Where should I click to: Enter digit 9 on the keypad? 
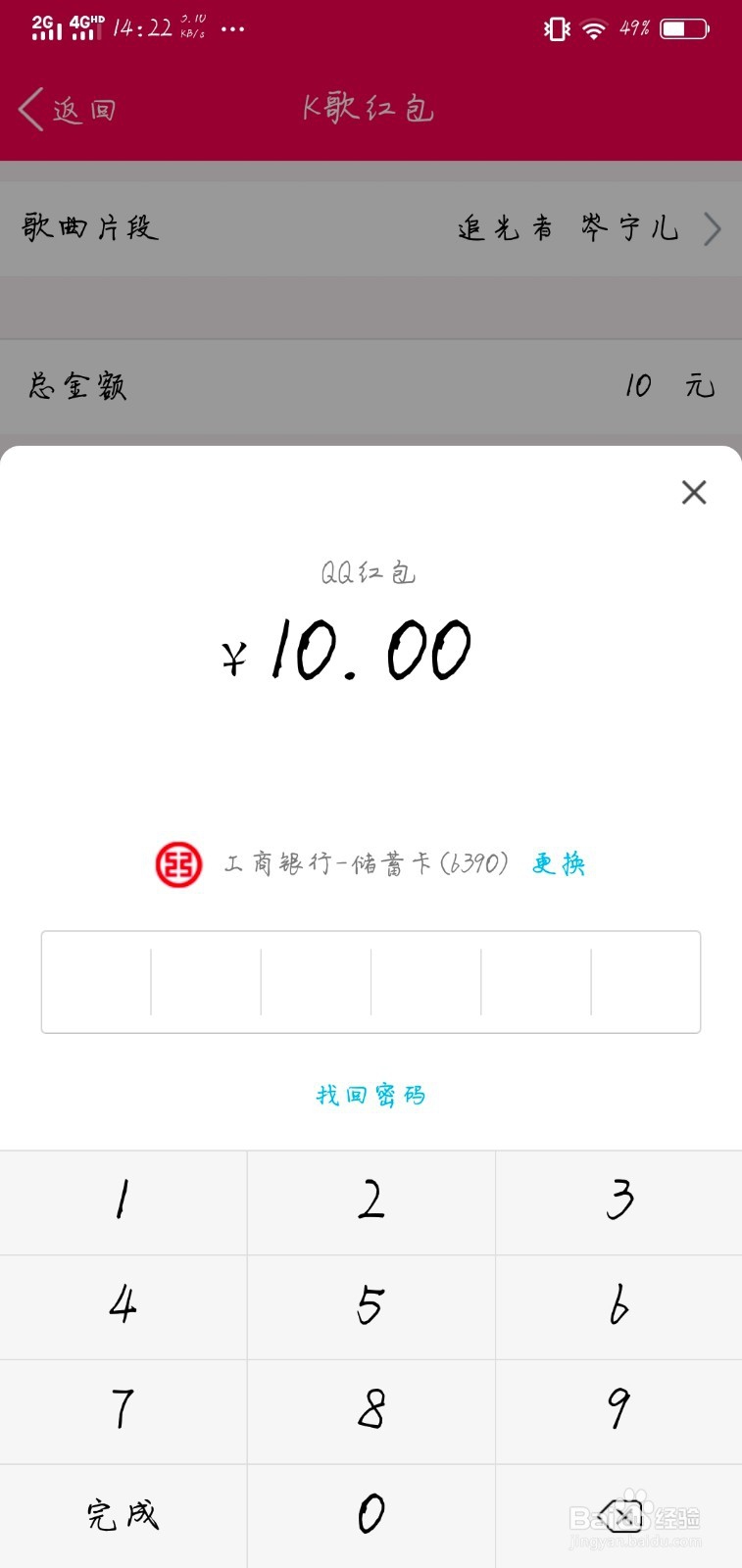click(619, 1412)
